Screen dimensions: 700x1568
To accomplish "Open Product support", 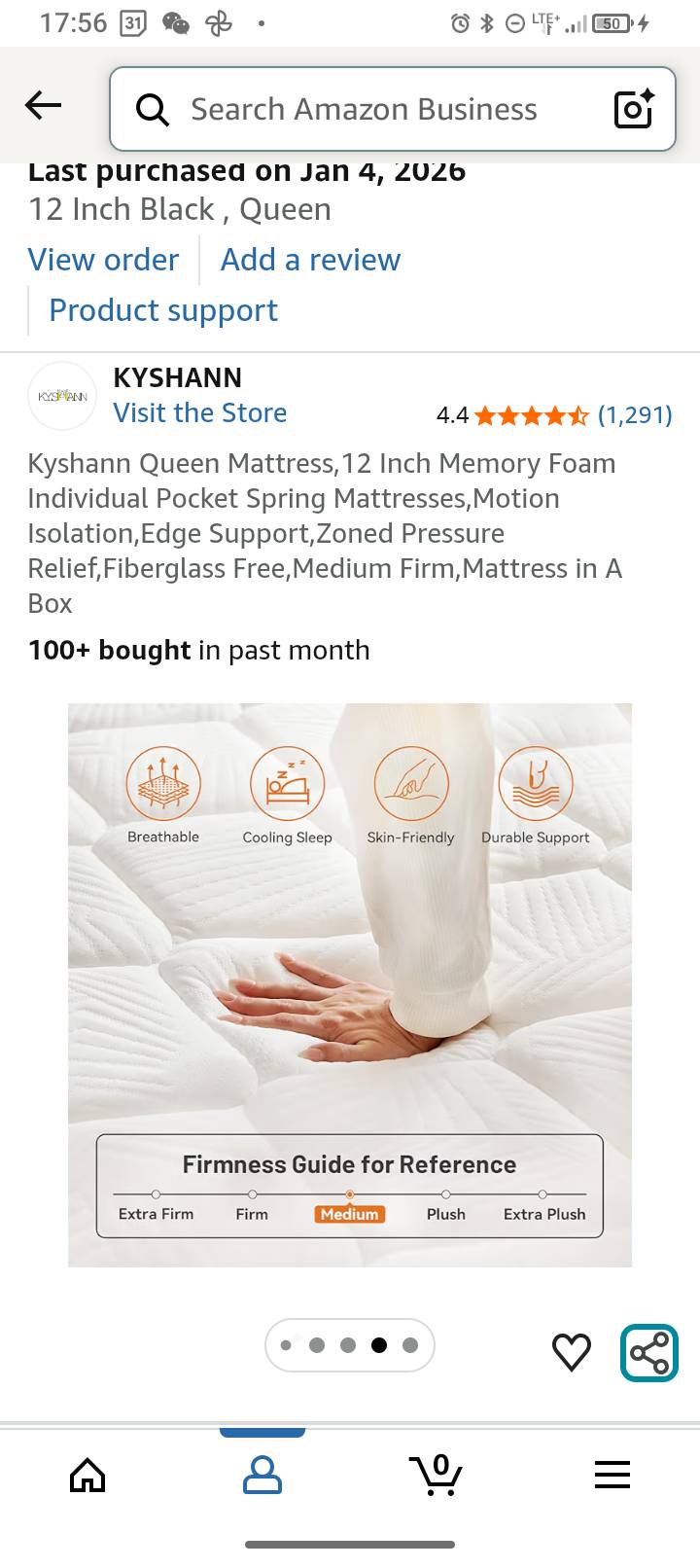I will coord(163,310).
